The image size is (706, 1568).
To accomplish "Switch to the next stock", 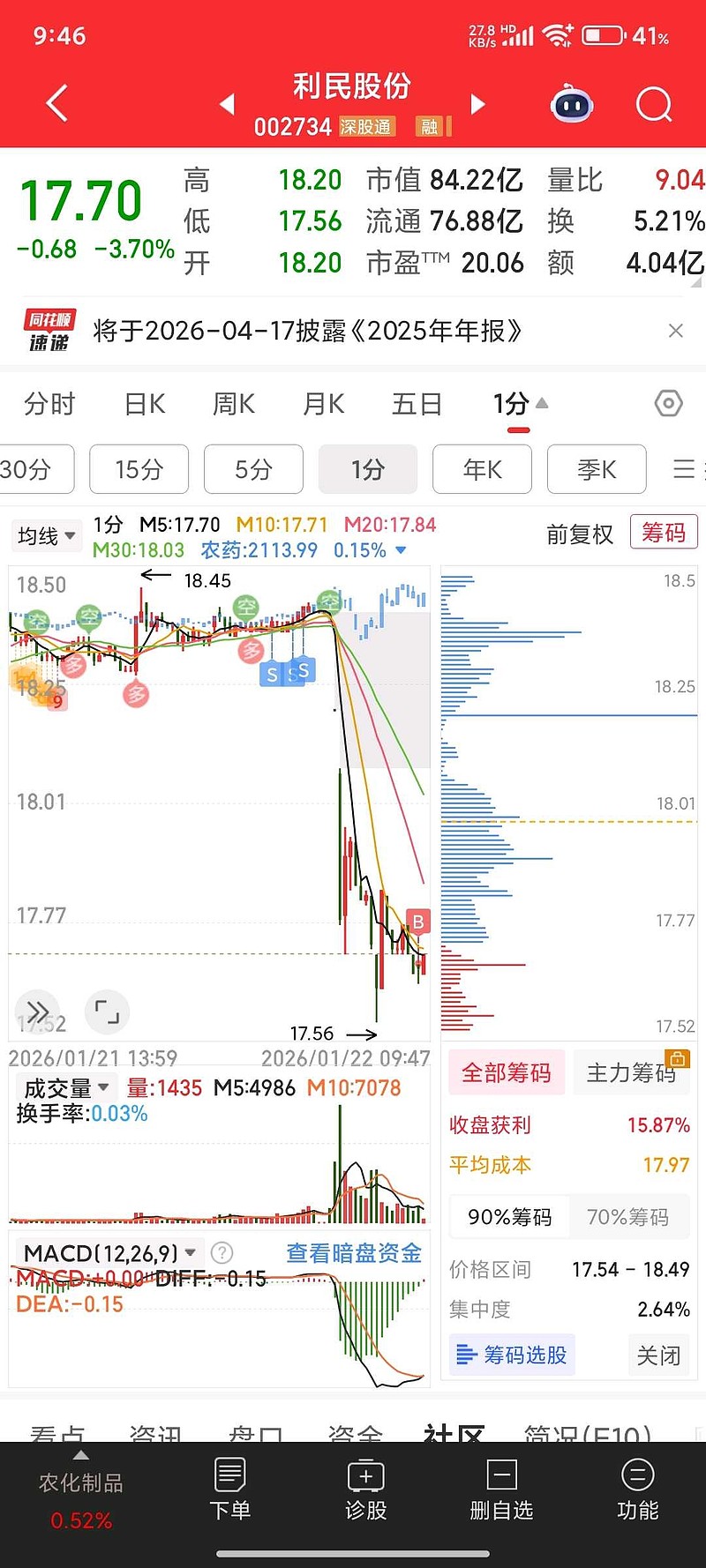I will pos(478,105).
